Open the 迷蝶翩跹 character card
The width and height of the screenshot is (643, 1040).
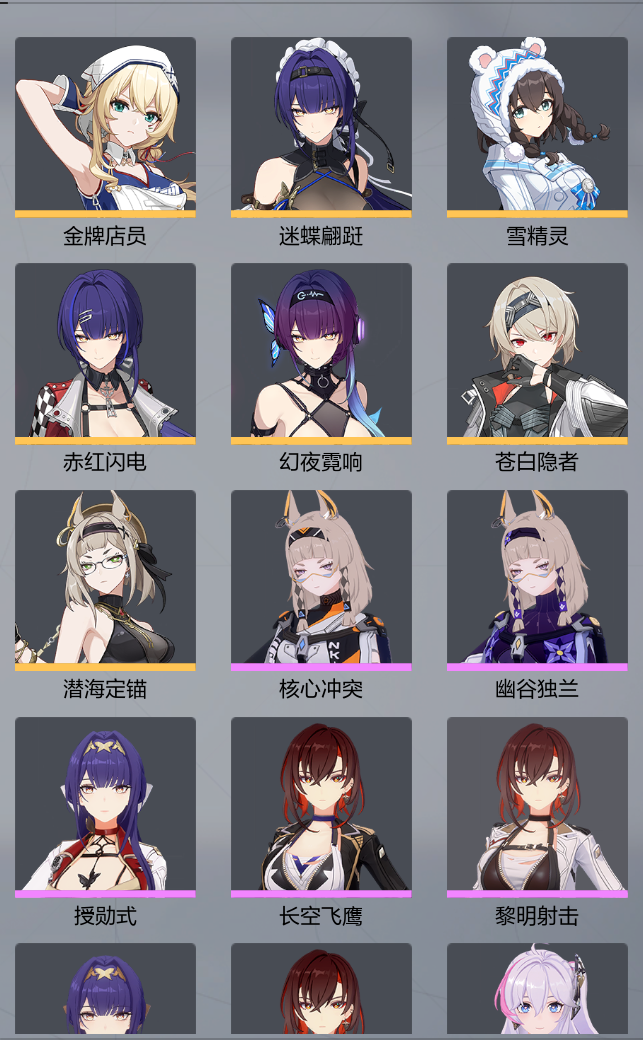[x=321, y=125]
